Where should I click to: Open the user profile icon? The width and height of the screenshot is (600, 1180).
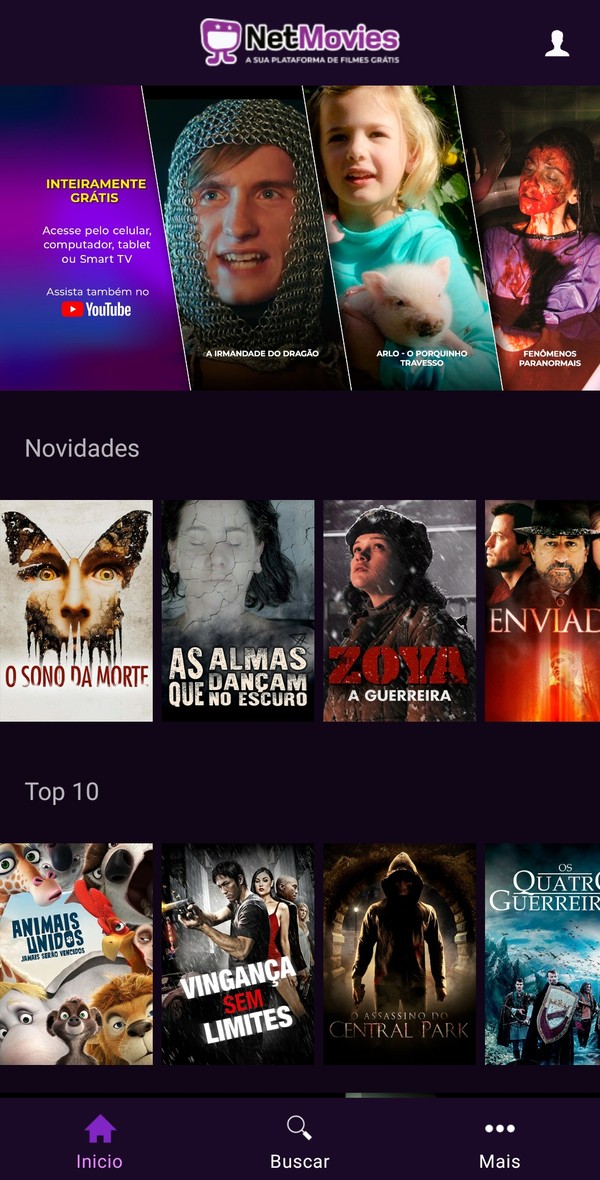(x=557, y=43)
